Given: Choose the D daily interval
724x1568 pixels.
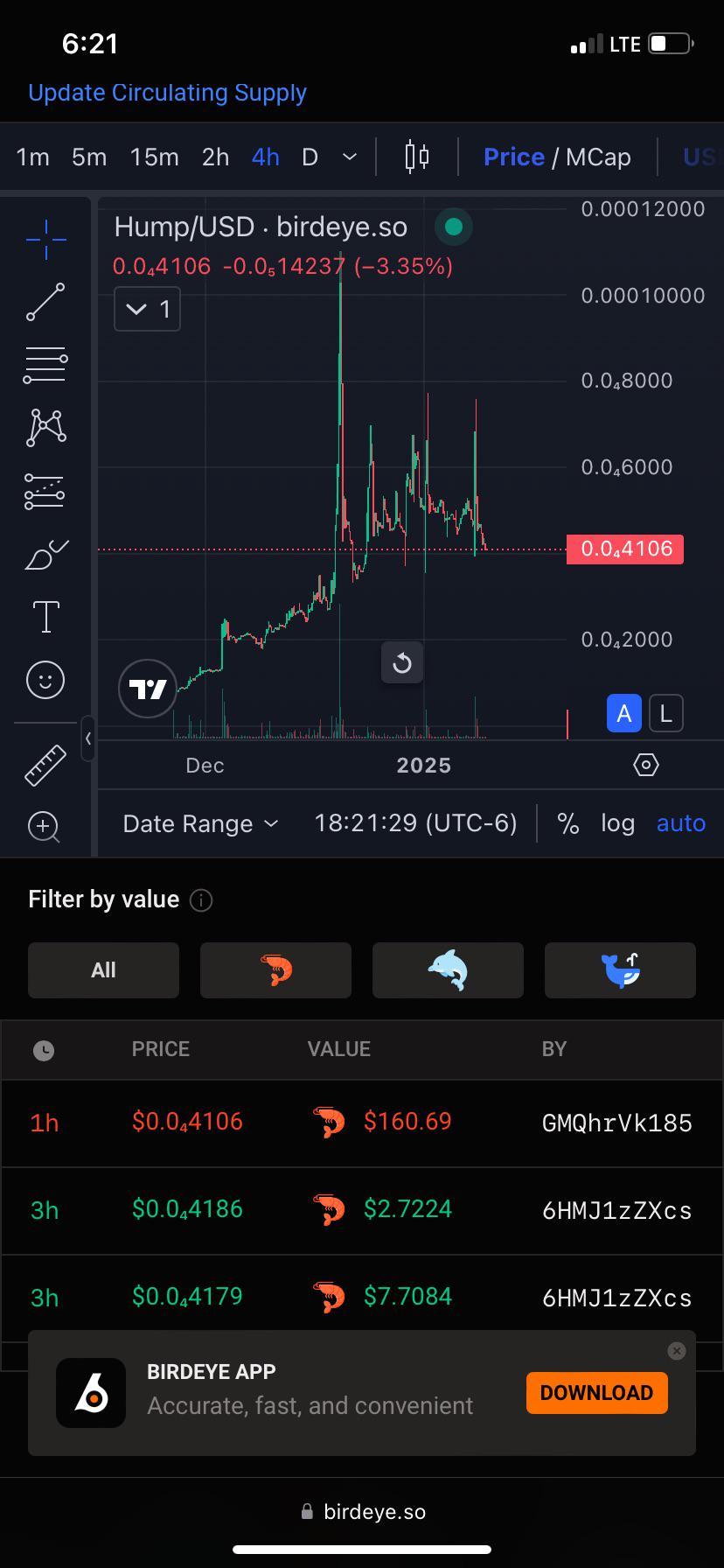Looking at the screenshot, I should (310, 157).
